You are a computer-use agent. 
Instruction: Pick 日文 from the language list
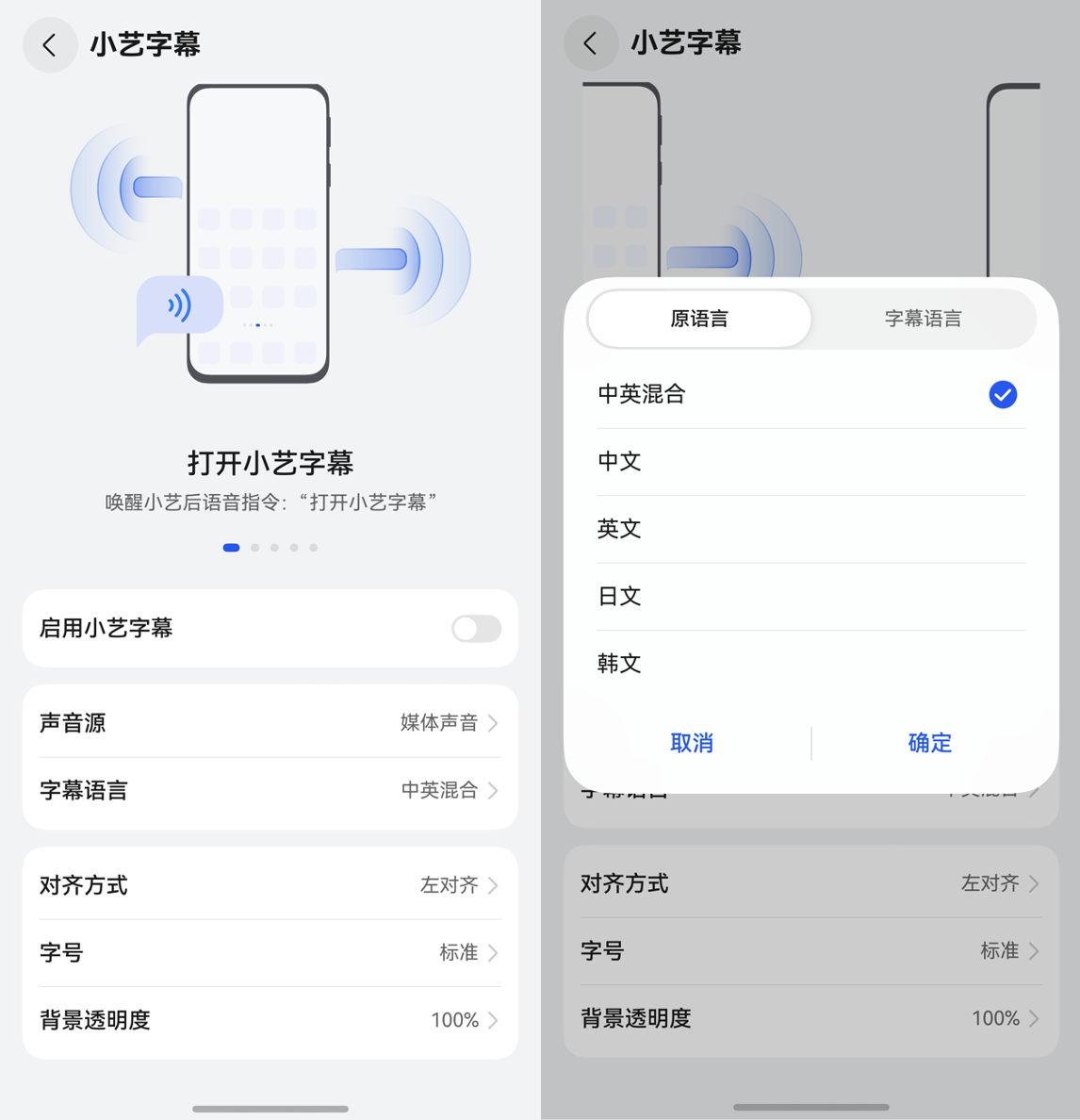click(810, 597)
